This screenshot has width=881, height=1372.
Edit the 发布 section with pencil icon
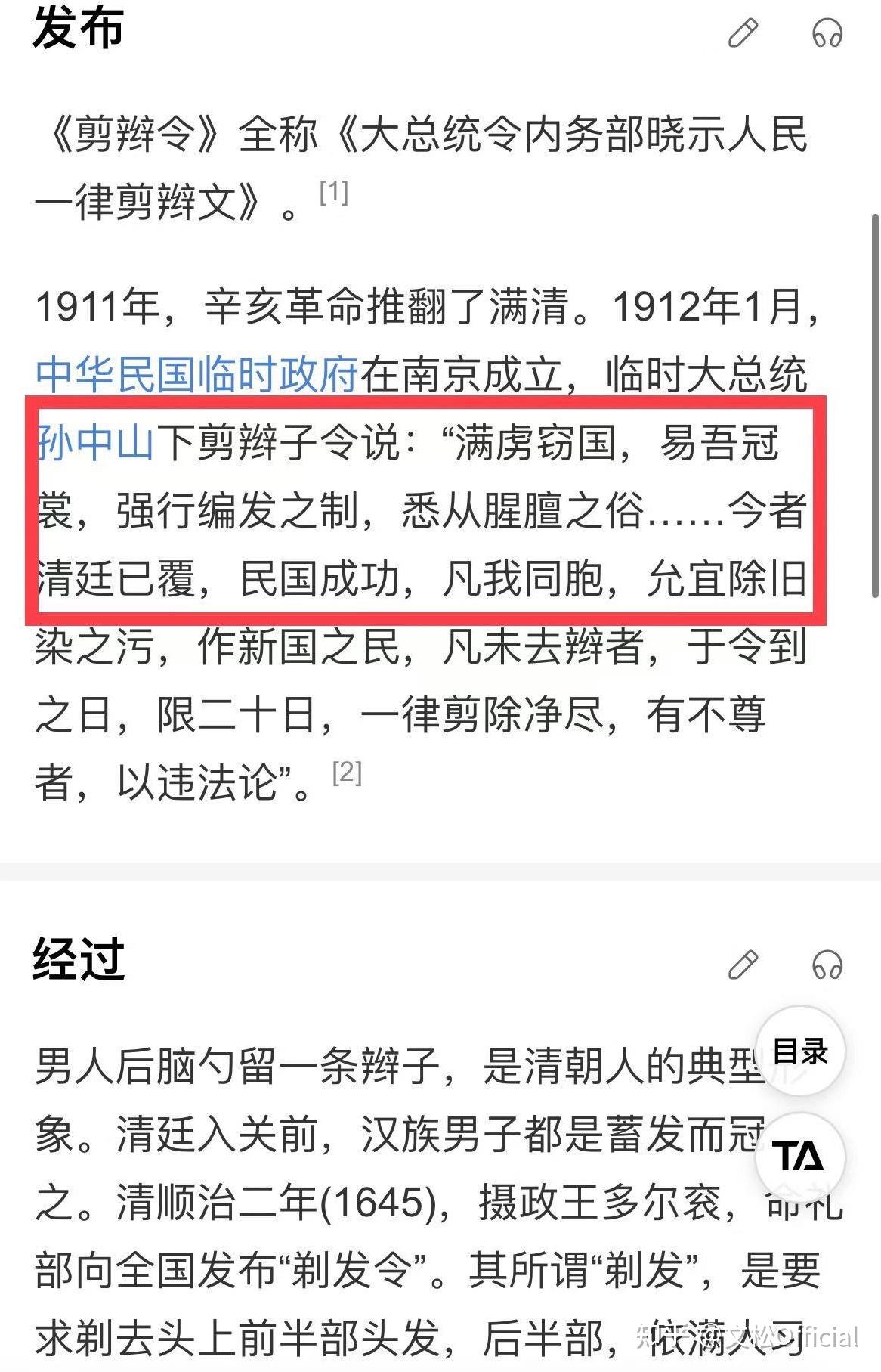point(743,33)
